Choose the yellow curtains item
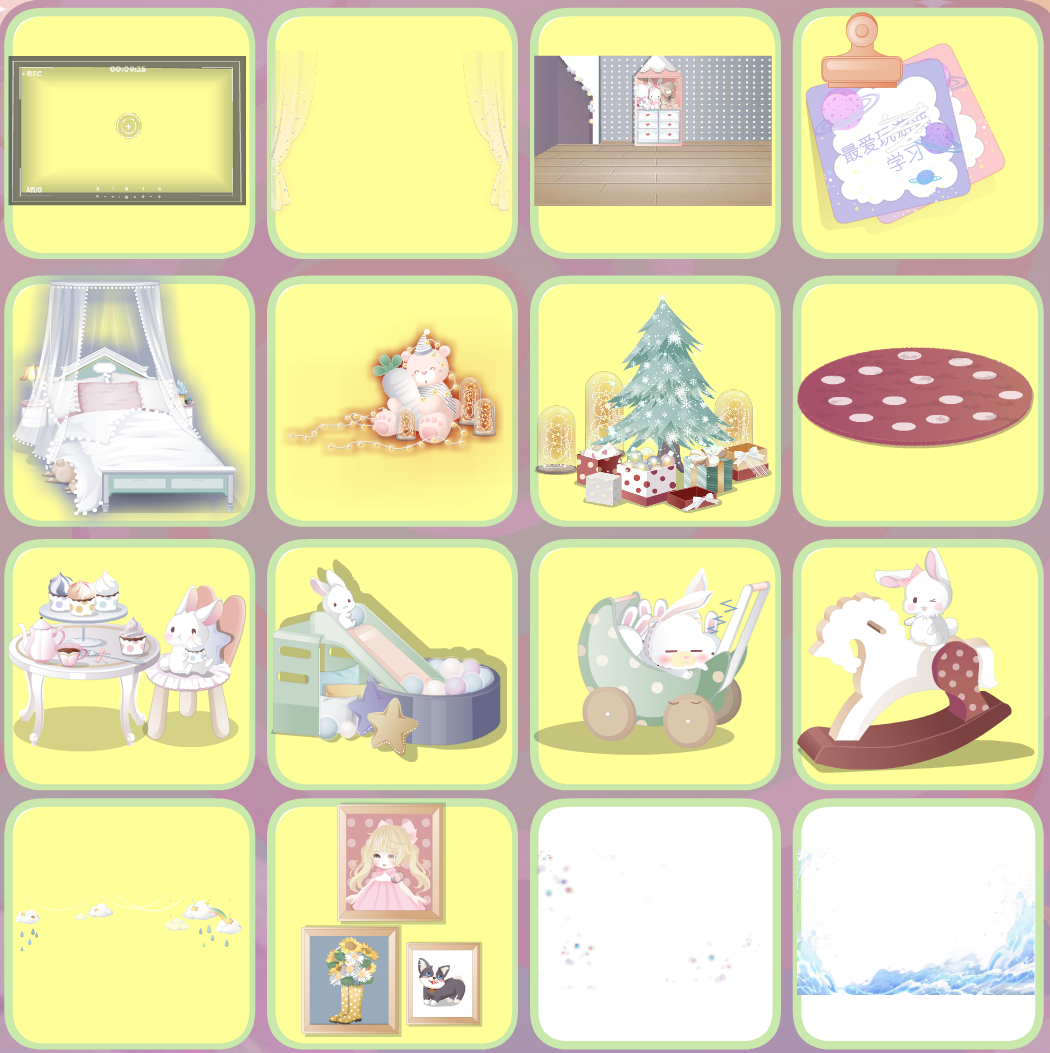Screen dimensions: 1050x1053 391,132
